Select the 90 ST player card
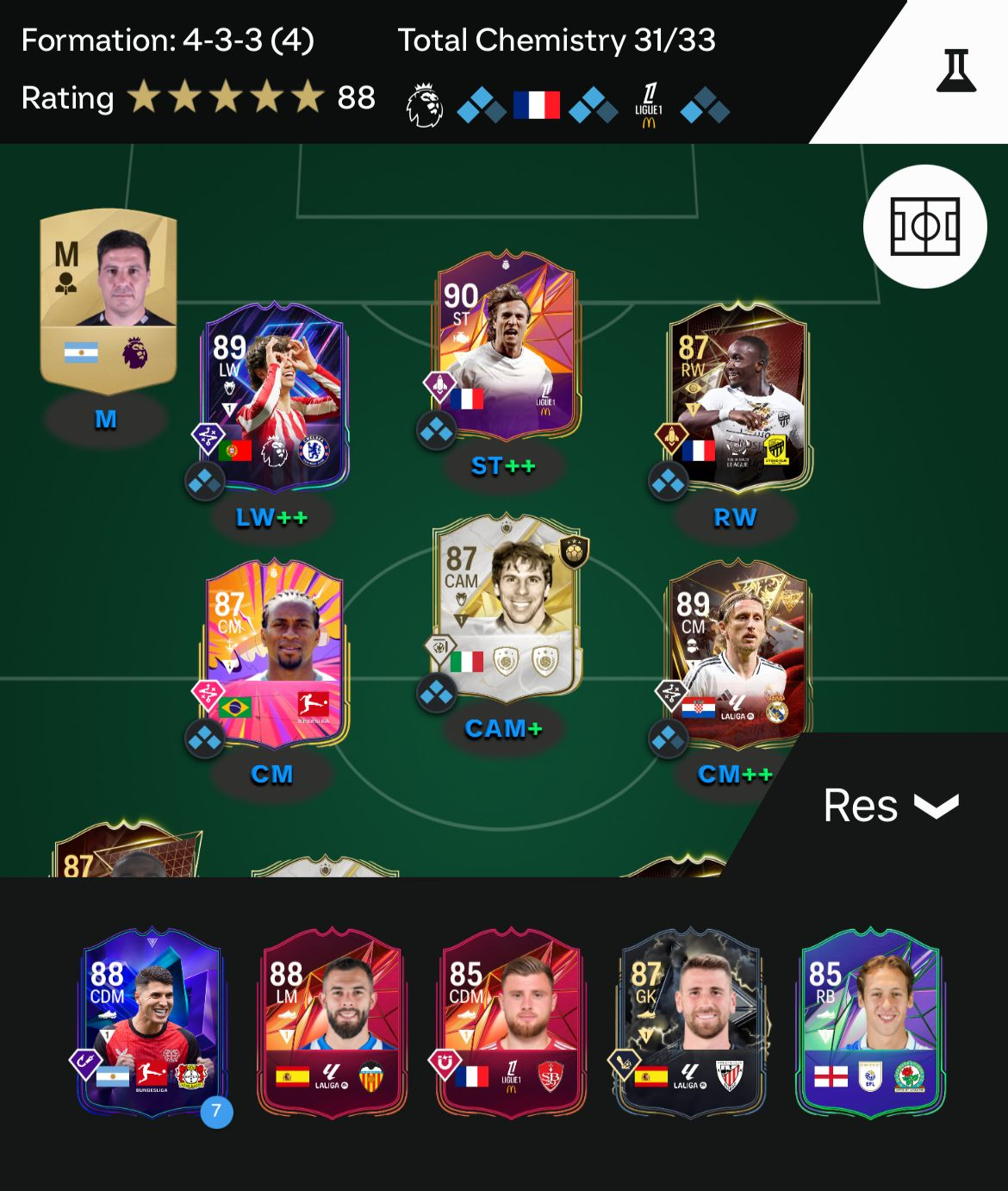The height and width of the screenshot is (1191, 1008). [x=506, y=345]
